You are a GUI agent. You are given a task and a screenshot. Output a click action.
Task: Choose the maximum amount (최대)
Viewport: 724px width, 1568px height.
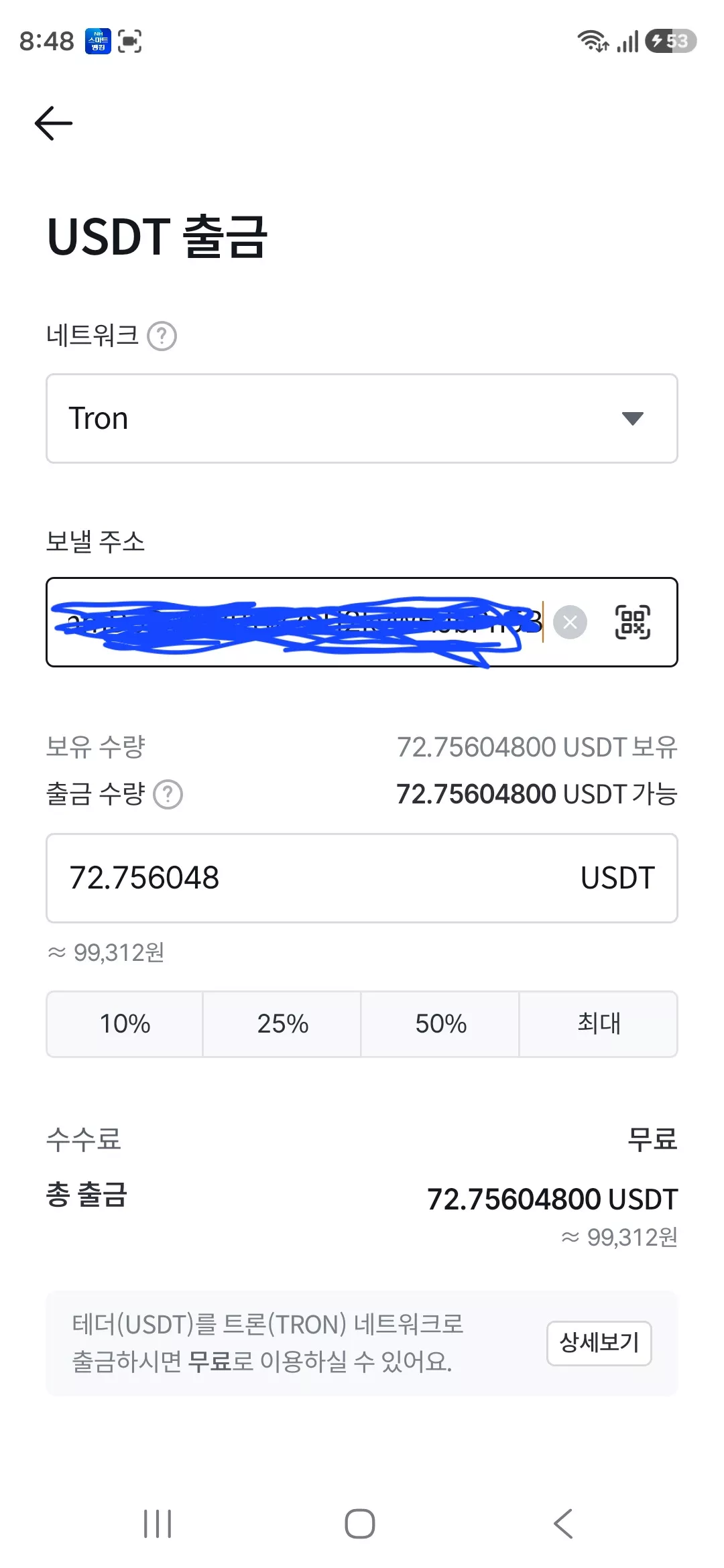pyautogui.click(x=599, y=1025)
